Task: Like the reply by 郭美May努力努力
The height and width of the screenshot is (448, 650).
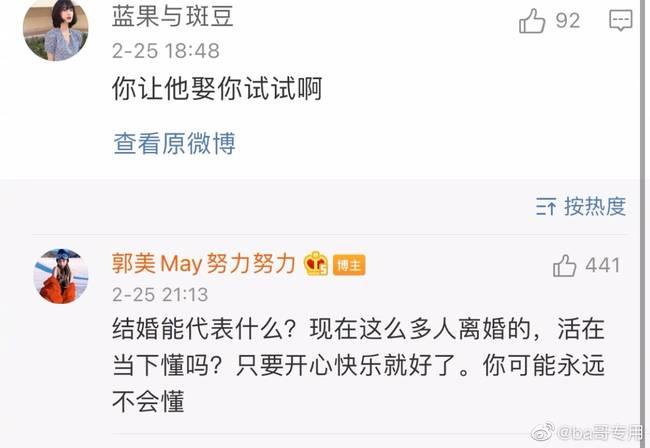Action: point(565,265)
